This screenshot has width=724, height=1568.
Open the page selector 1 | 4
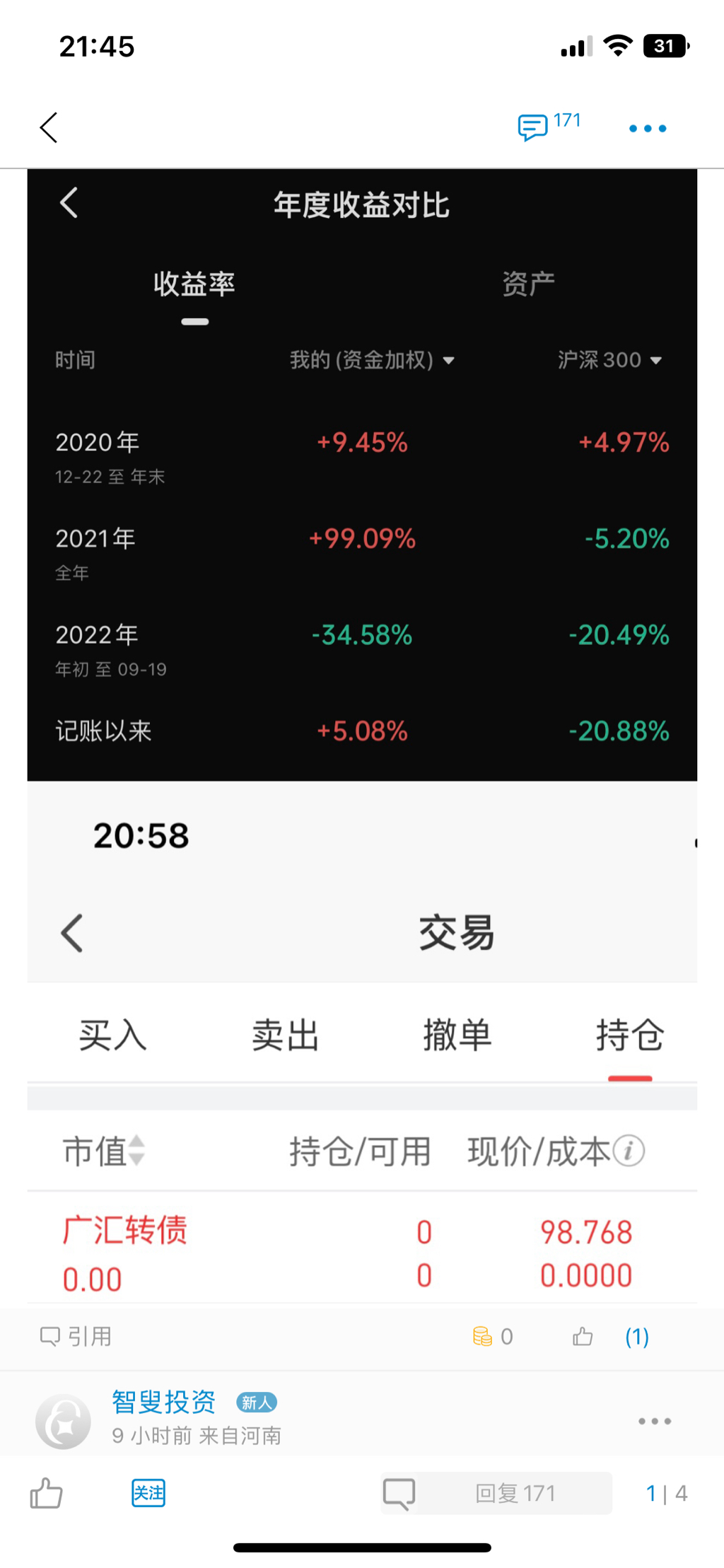click(x=666, y=1493)
